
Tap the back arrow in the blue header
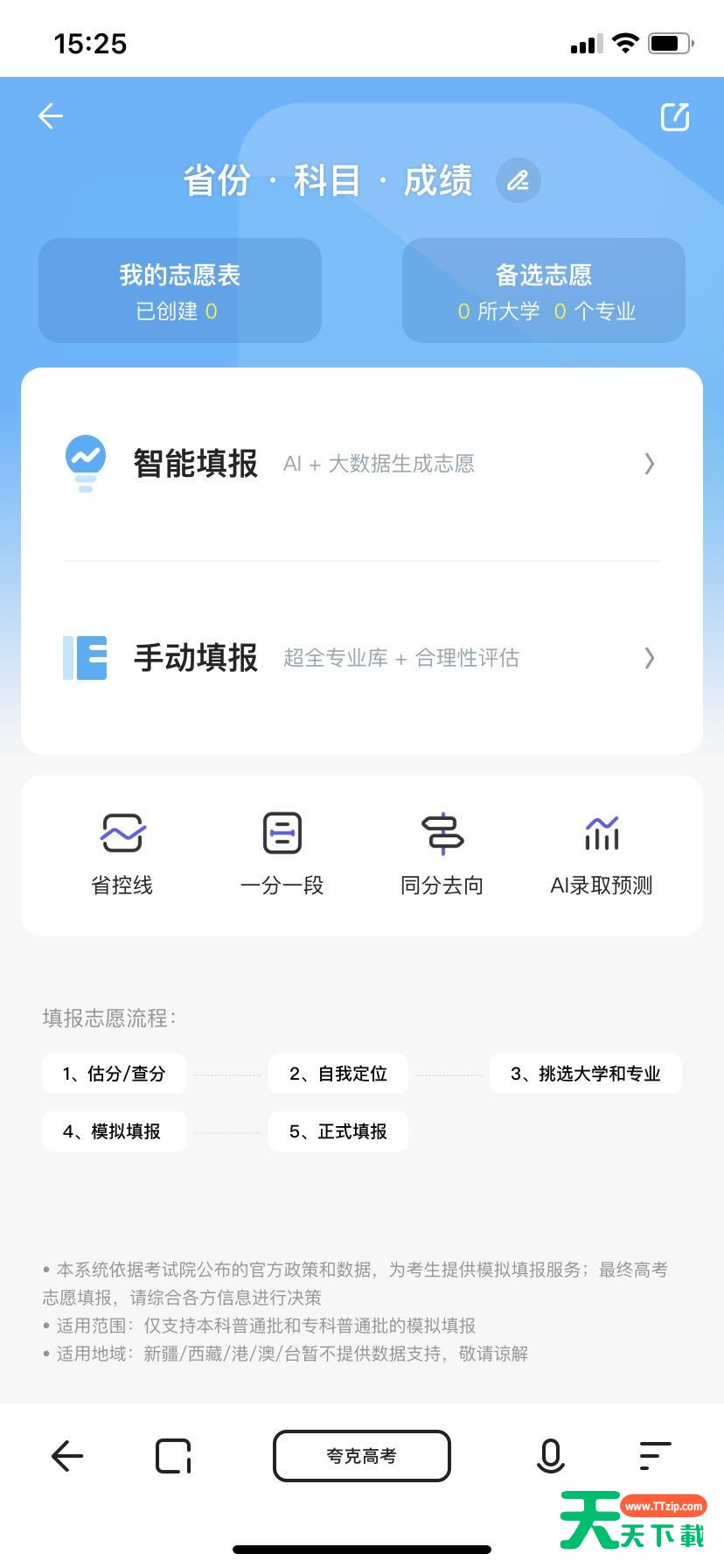click(51, 115)
